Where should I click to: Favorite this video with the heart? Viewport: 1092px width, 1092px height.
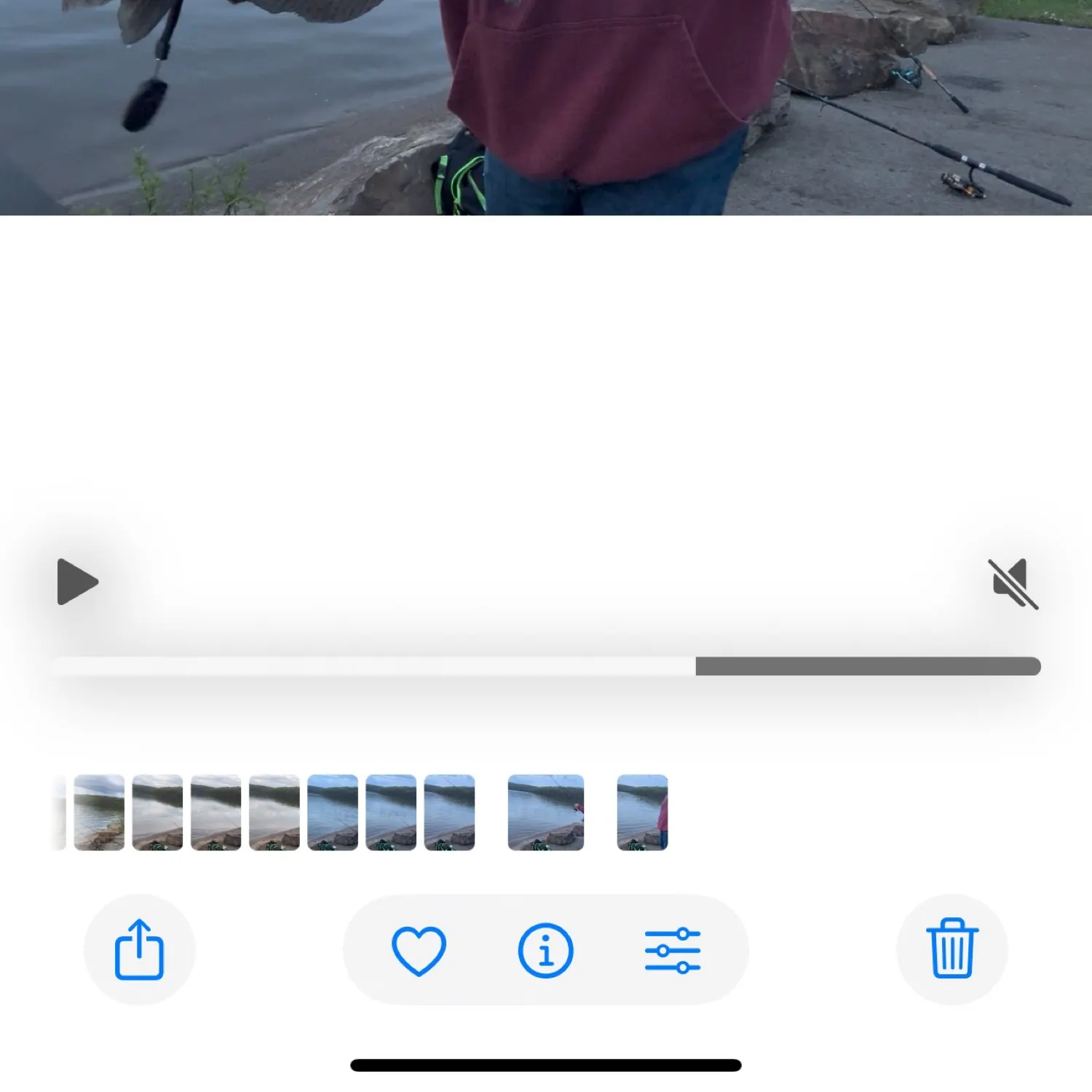click(x=419, y=950)
